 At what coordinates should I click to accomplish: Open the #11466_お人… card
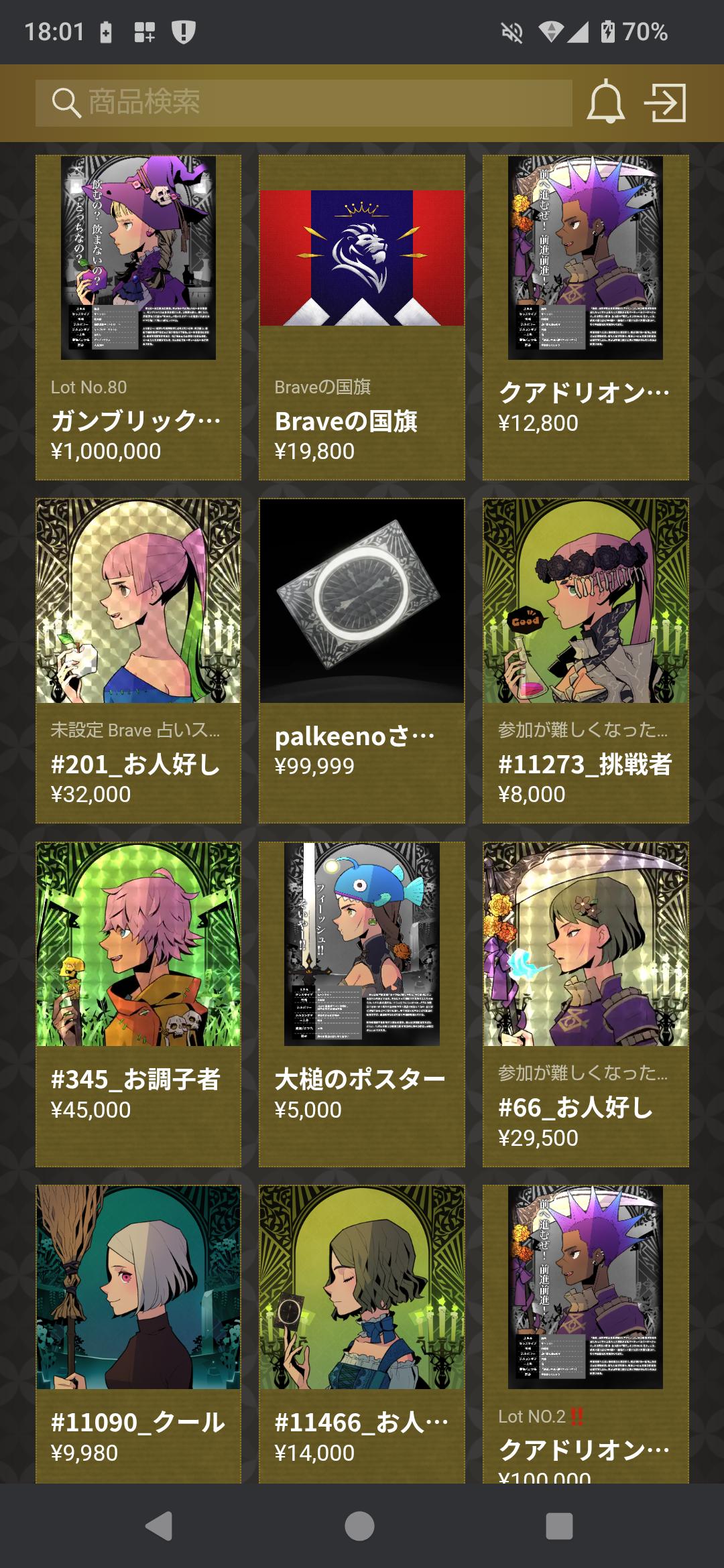pyautogui.click(x=362, y=1333)
